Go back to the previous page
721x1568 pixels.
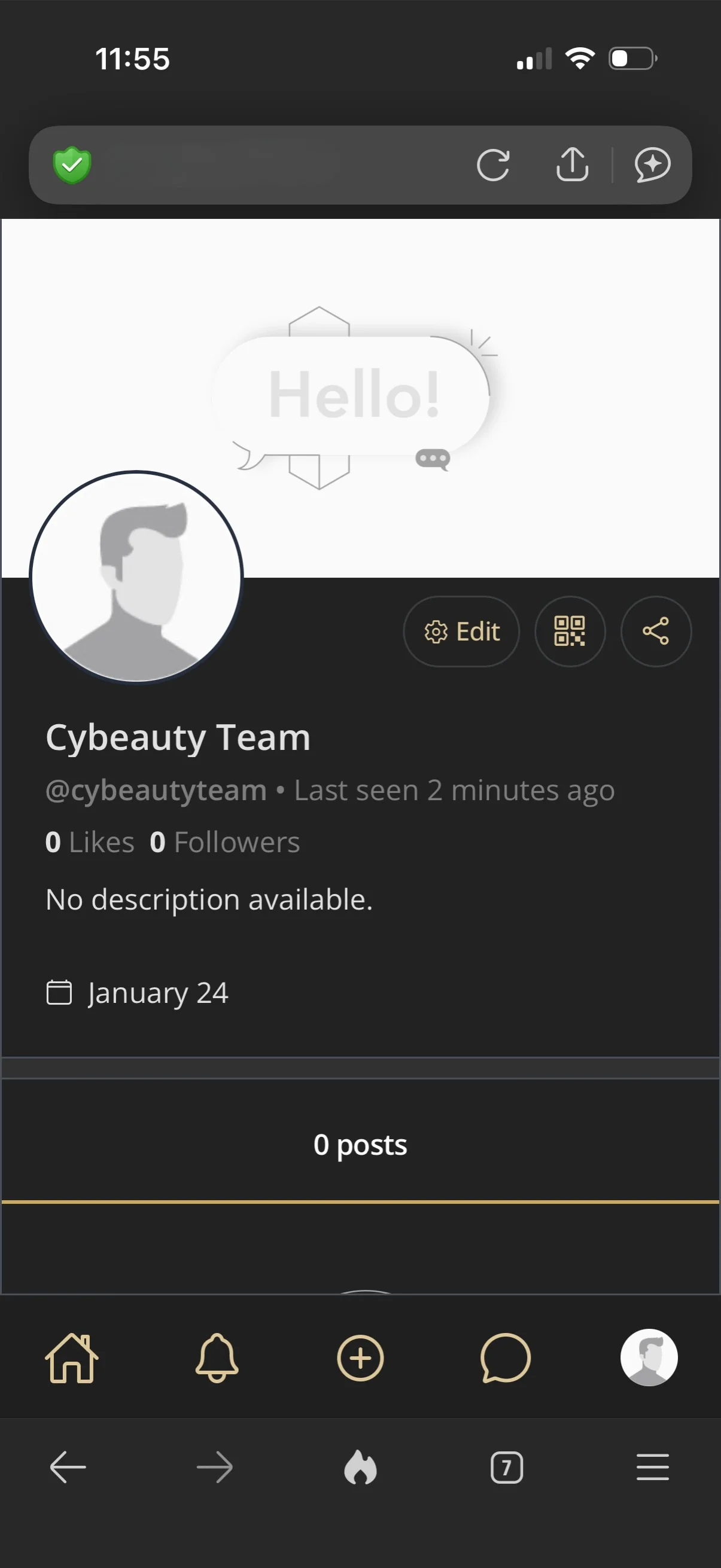[68, 1468]
